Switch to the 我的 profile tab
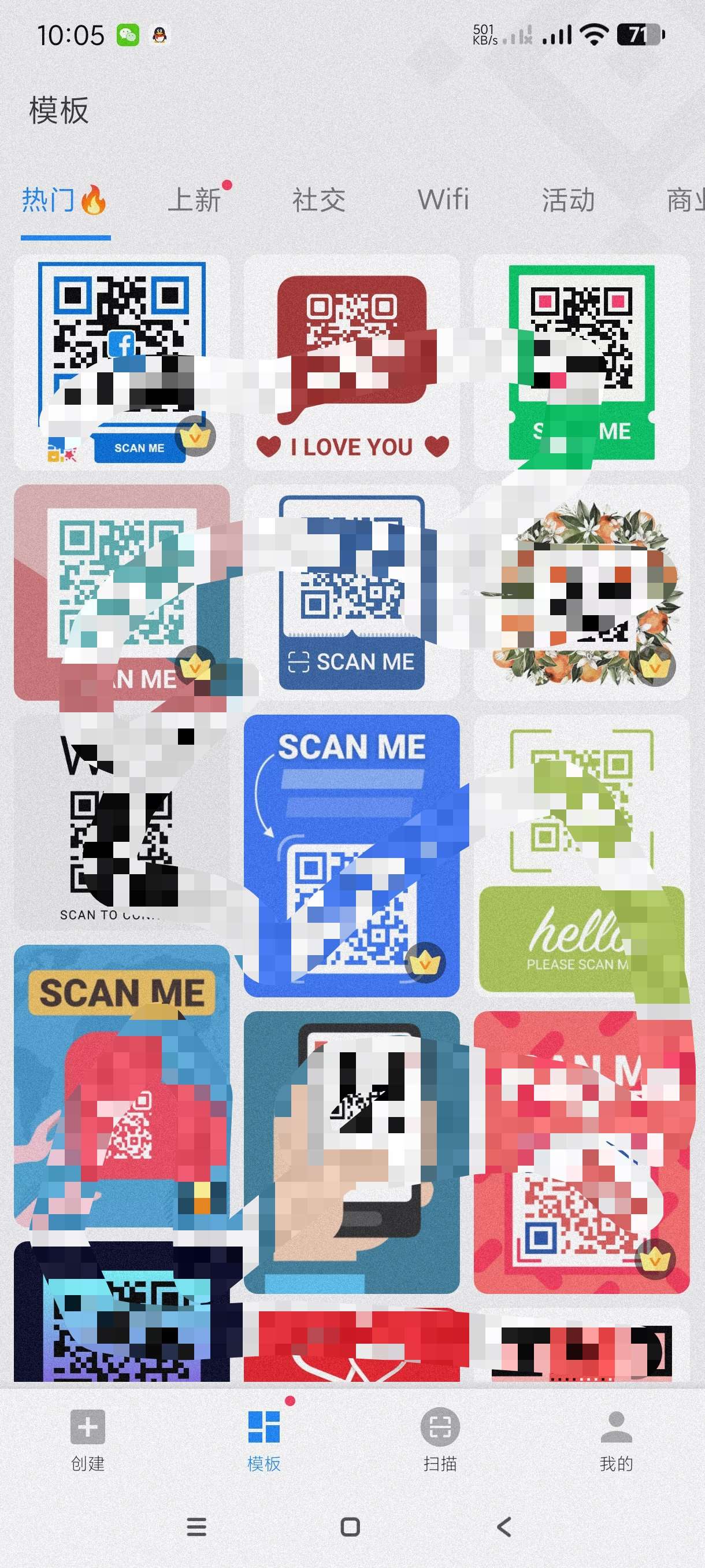Viewport: 705px width, 1568px height. (616, 1440)
